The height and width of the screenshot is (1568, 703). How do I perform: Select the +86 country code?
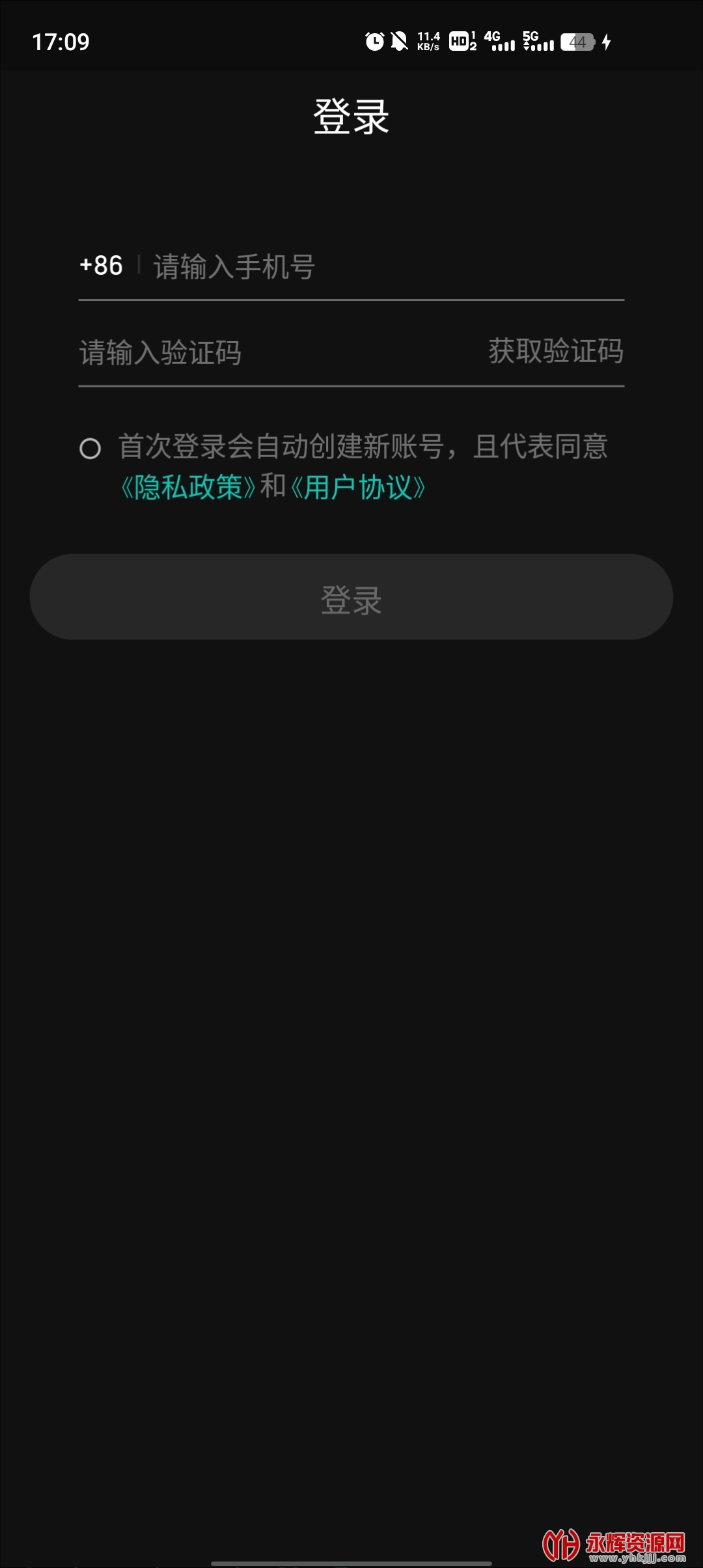102,266
